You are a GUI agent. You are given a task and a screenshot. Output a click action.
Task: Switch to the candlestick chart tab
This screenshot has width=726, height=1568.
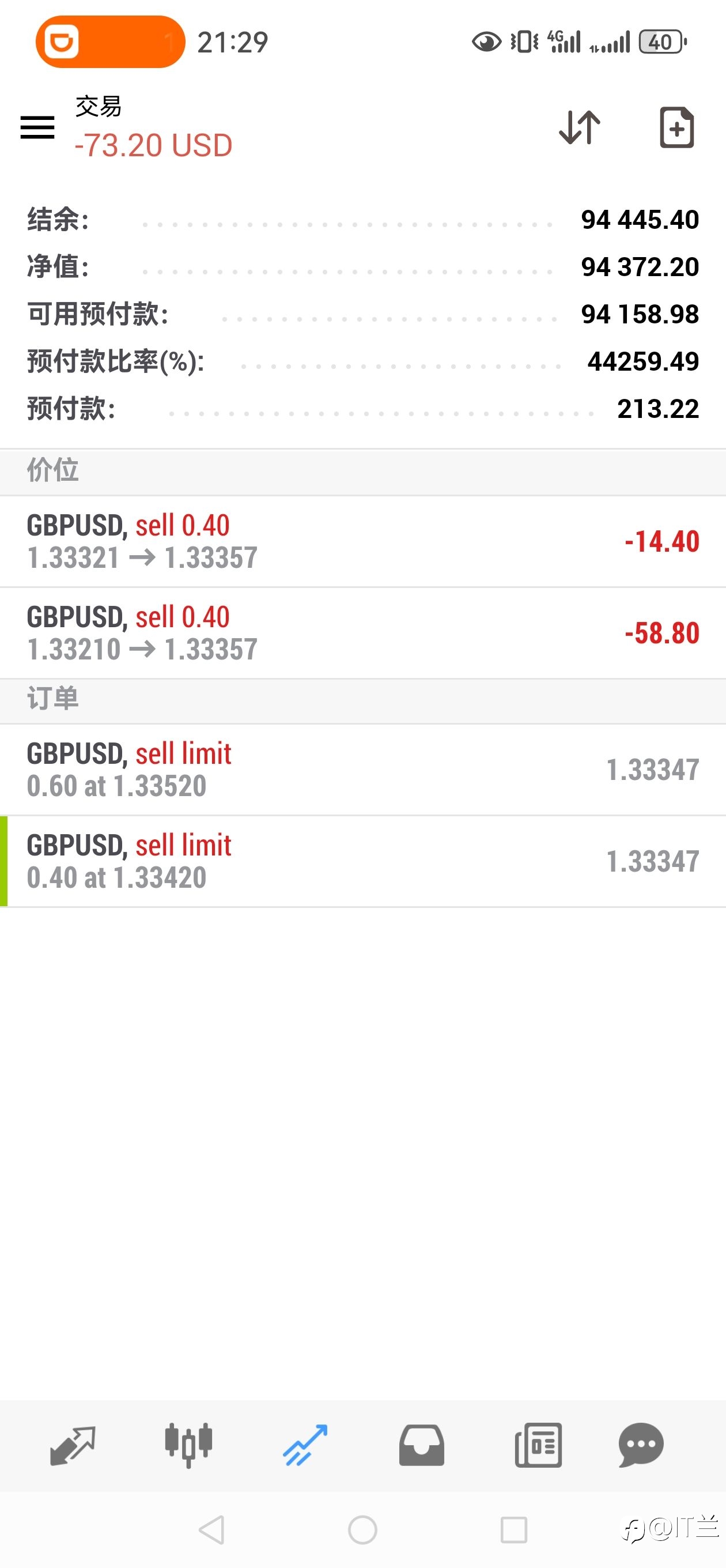188,1445
